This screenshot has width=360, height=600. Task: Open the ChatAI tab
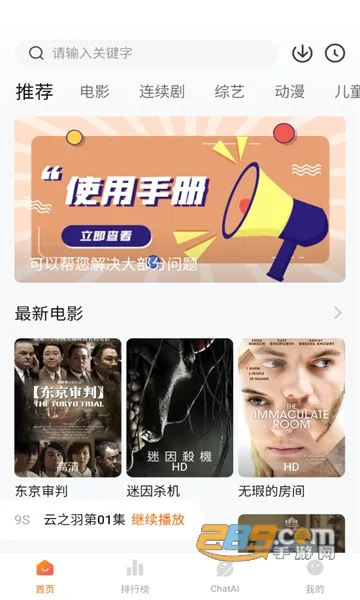tap(225, 577)
